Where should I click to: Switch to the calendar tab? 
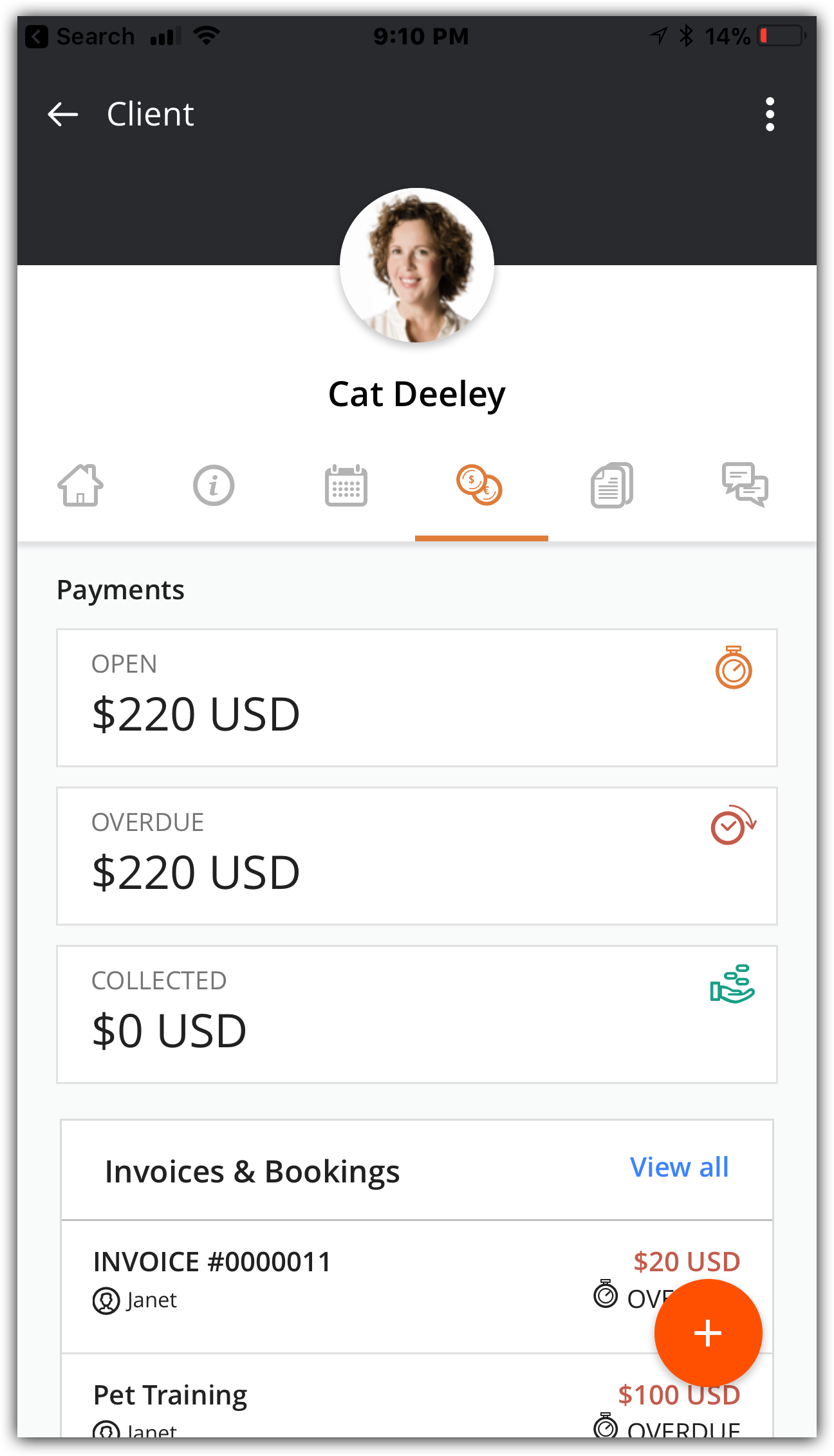[x=346, y=485]
